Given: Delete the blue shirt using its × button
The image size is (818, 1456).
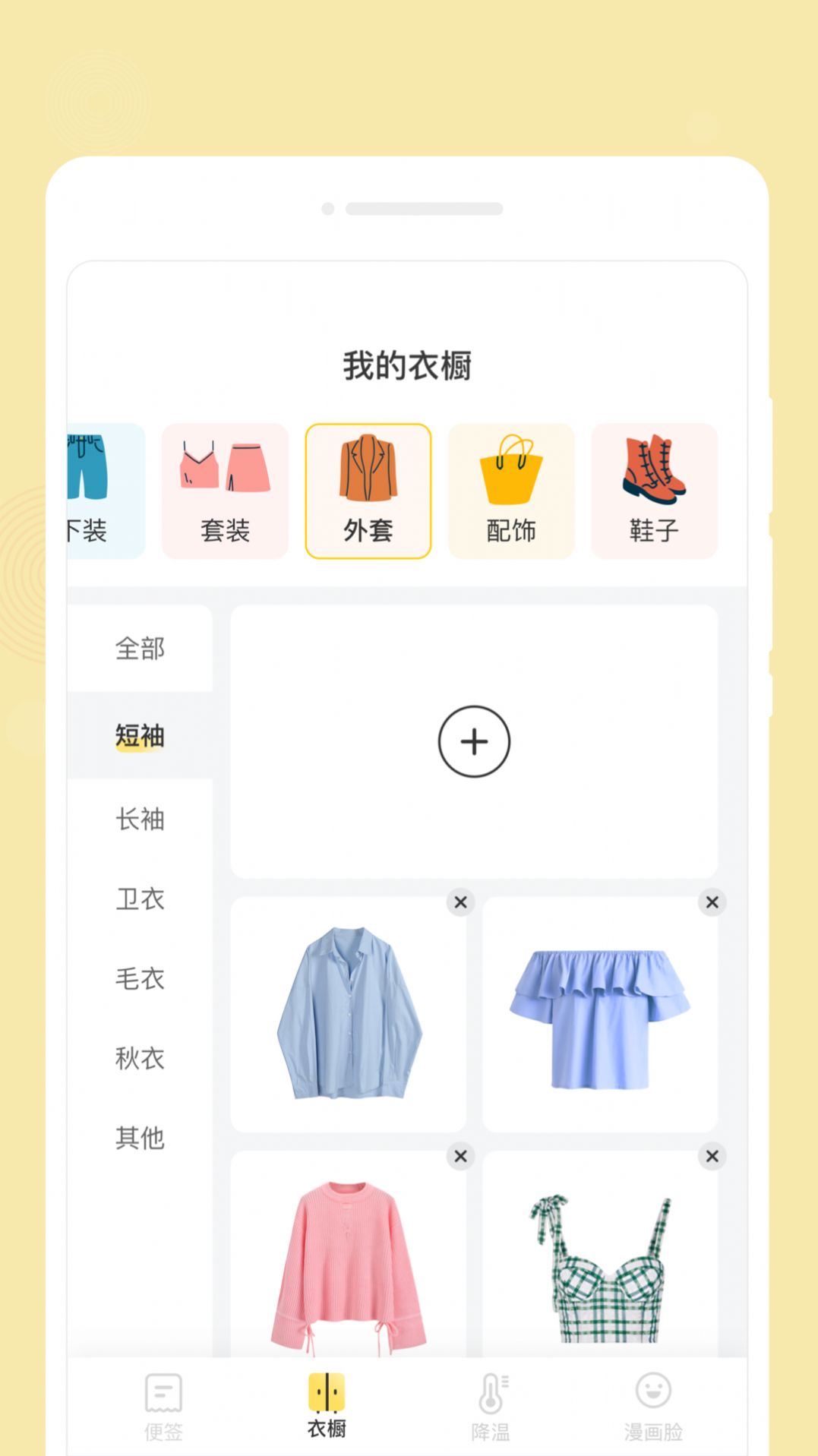Looking at the screenshot, I should 460,904.
